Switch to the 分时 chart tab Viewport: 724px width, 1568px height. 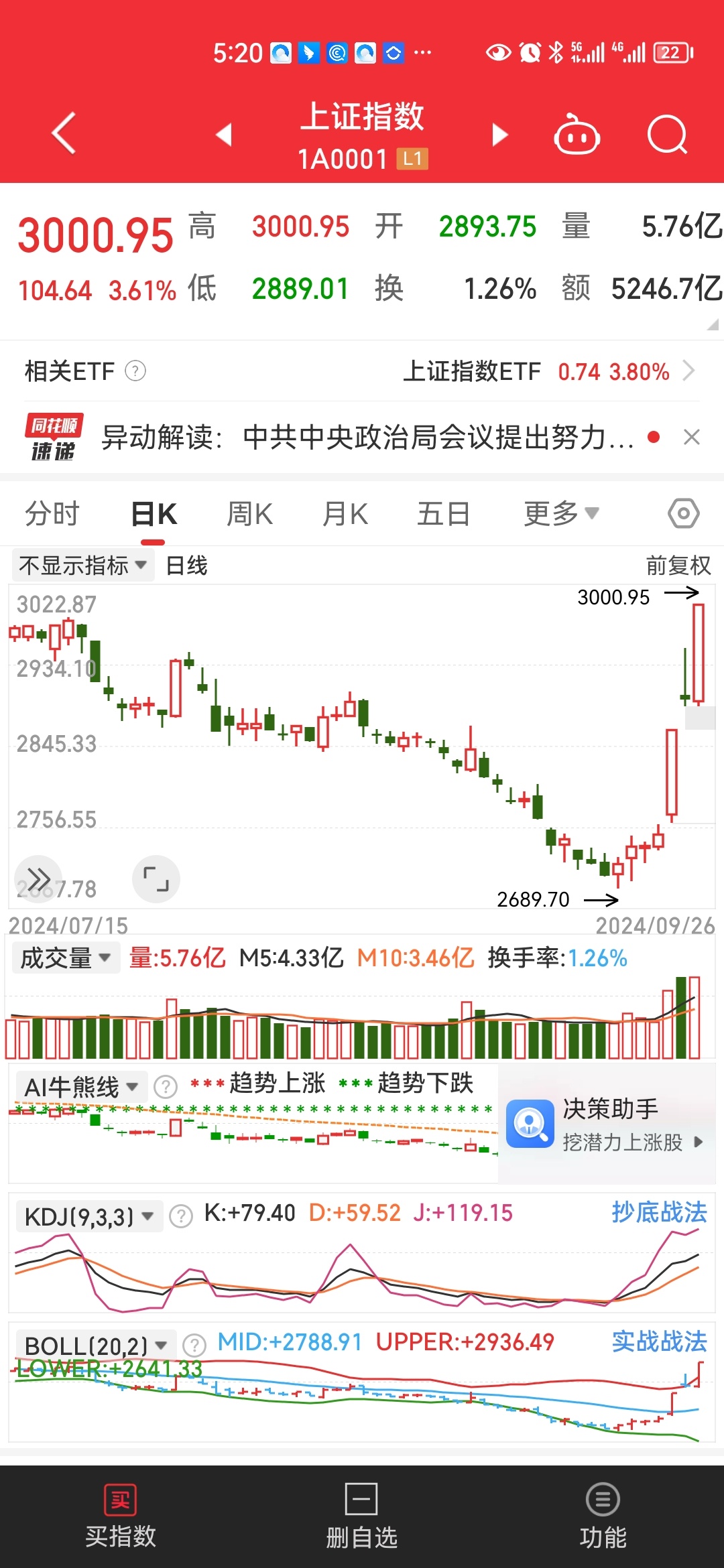point(52,514)
